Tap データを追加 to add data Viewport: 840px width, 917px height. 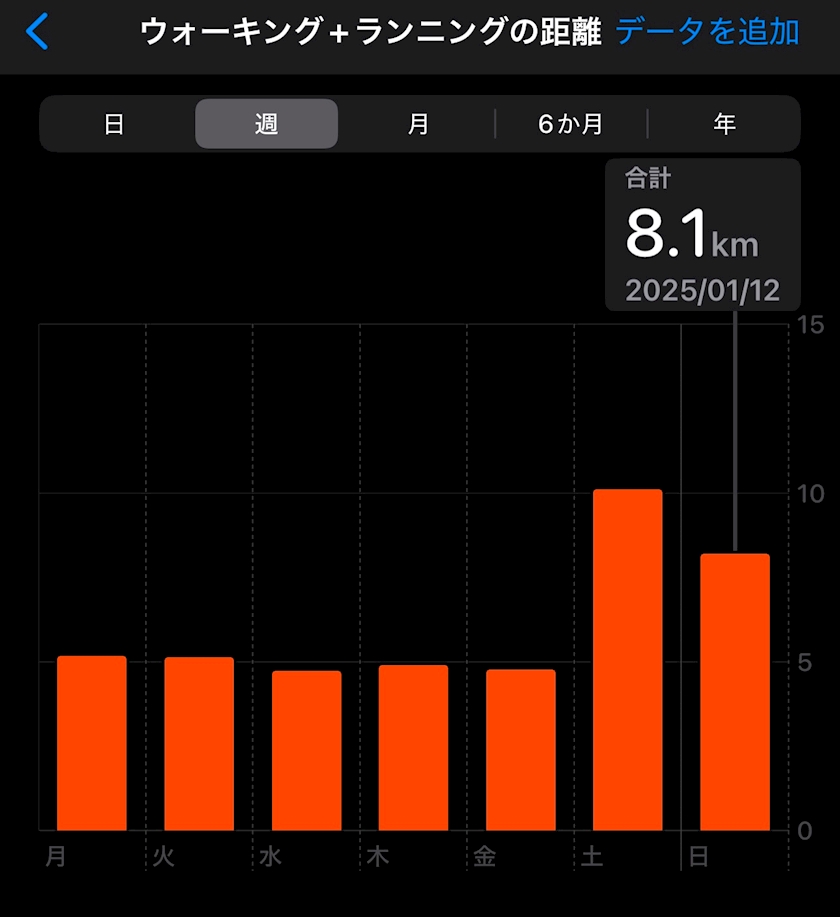point(706,32)
